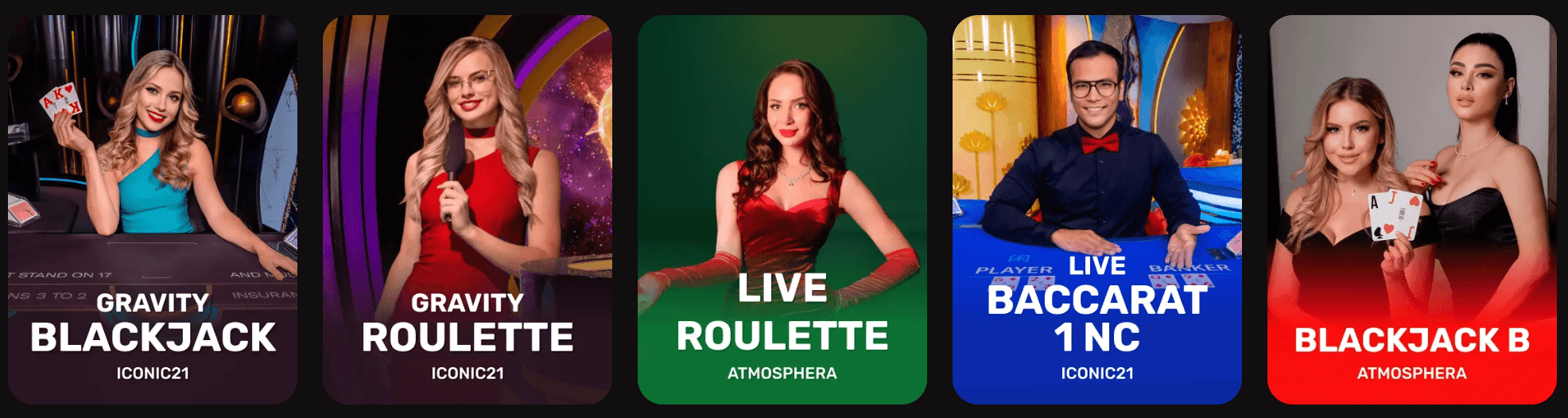Open the Gravity Blackjack game card
The width and height of the screenshot is (1568, 418).
pyautogui.click(x=153, y=210)
